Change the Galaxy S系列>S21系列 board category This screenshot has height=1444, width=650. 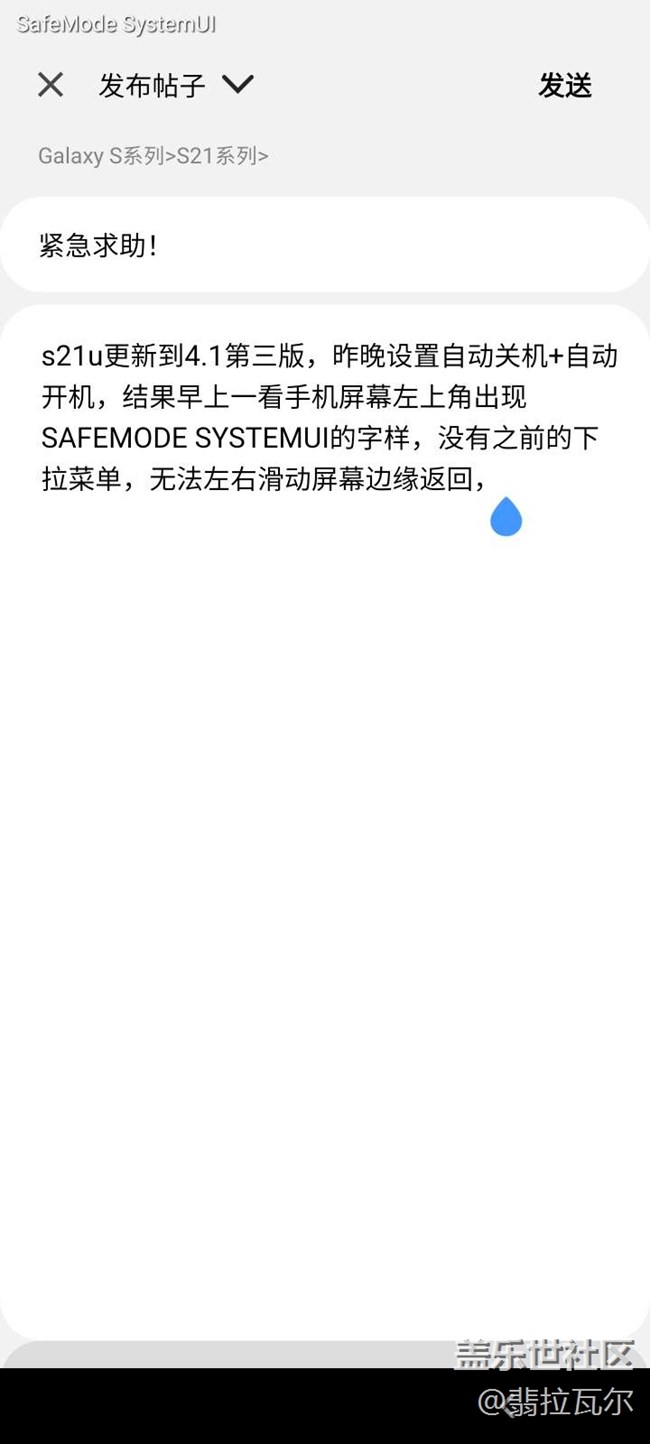pos(153,156)
